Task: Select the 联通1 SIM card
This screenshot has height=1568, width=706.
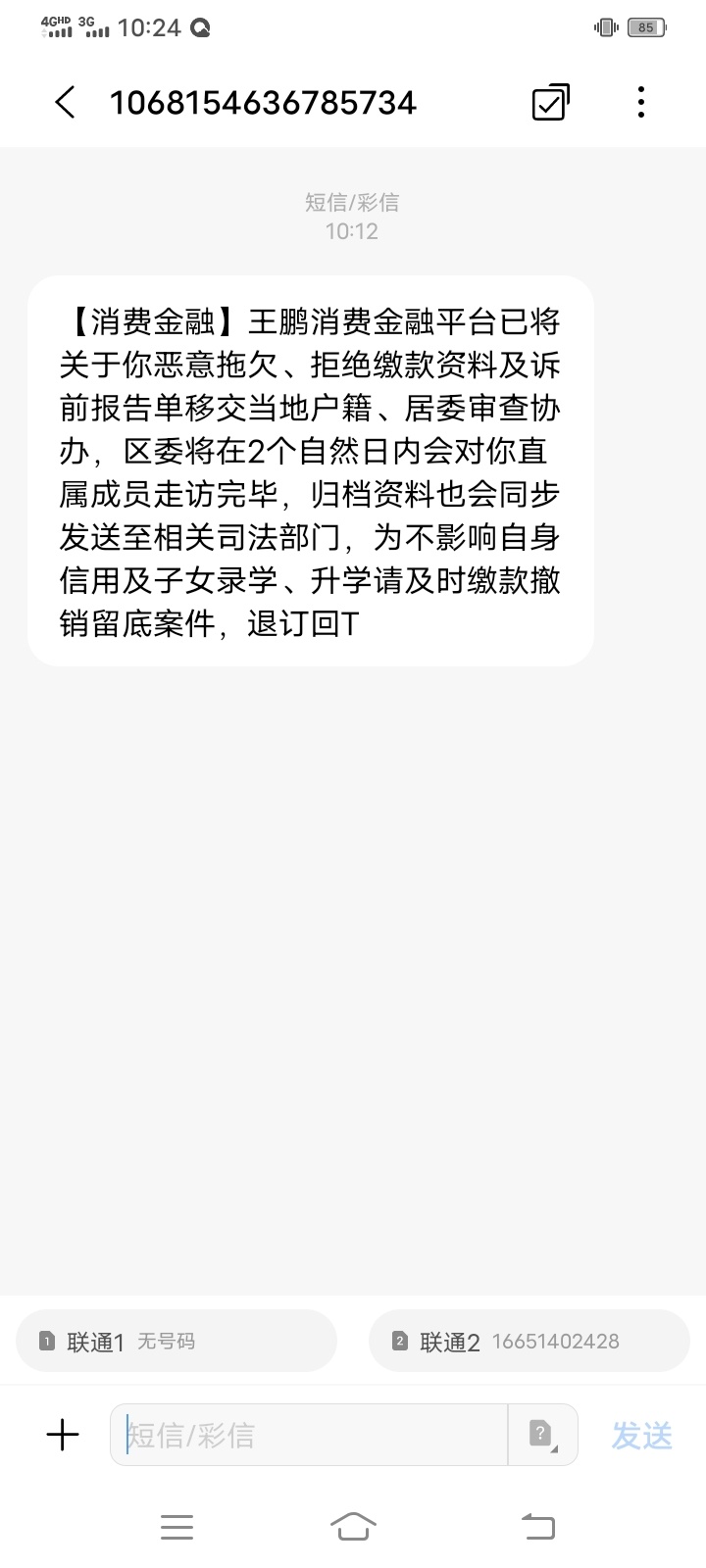Action: tap(176, 1341)
